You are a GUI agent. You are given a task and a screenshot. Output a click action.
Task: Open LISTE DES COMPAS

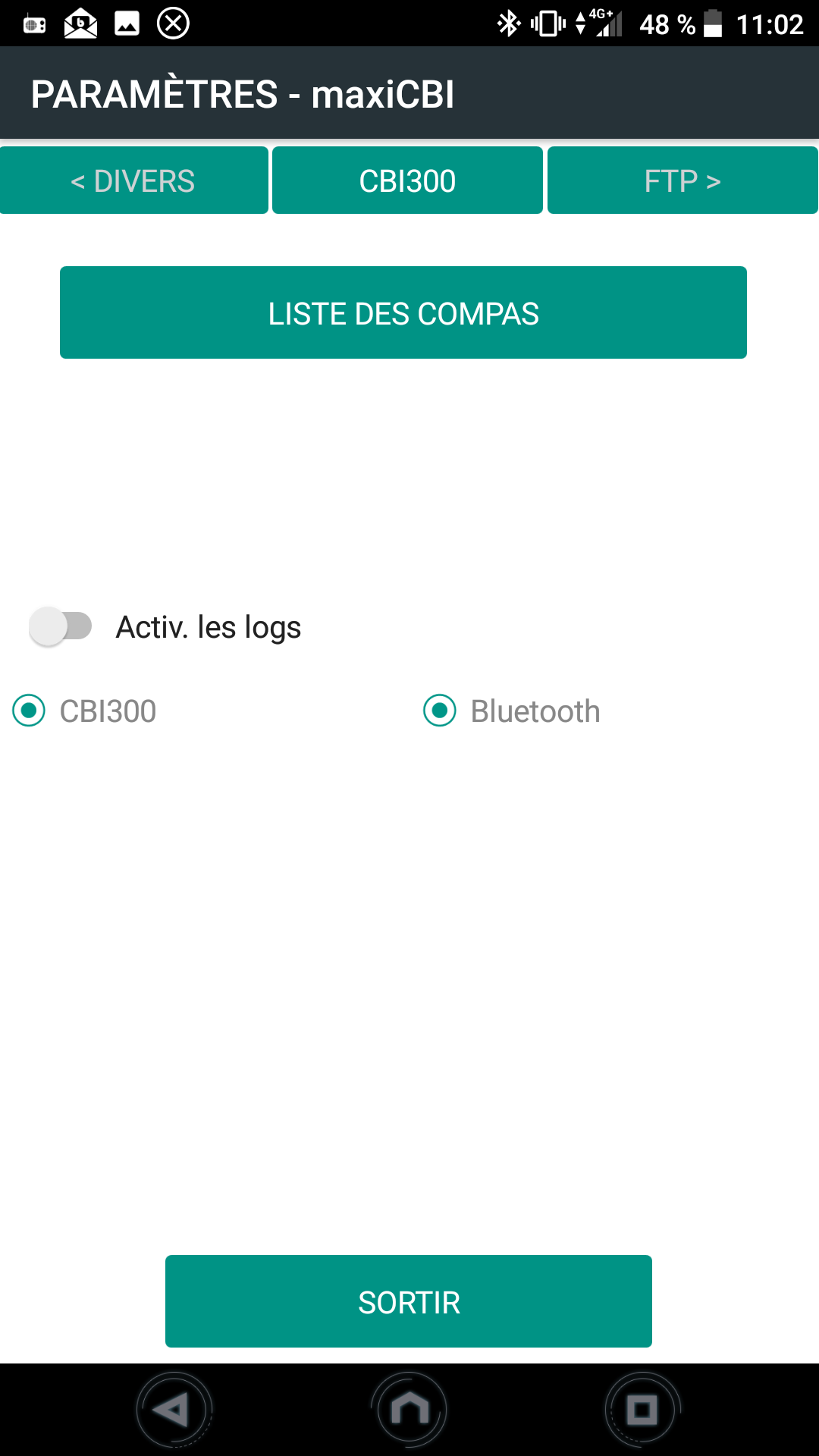tap(403, 312)
